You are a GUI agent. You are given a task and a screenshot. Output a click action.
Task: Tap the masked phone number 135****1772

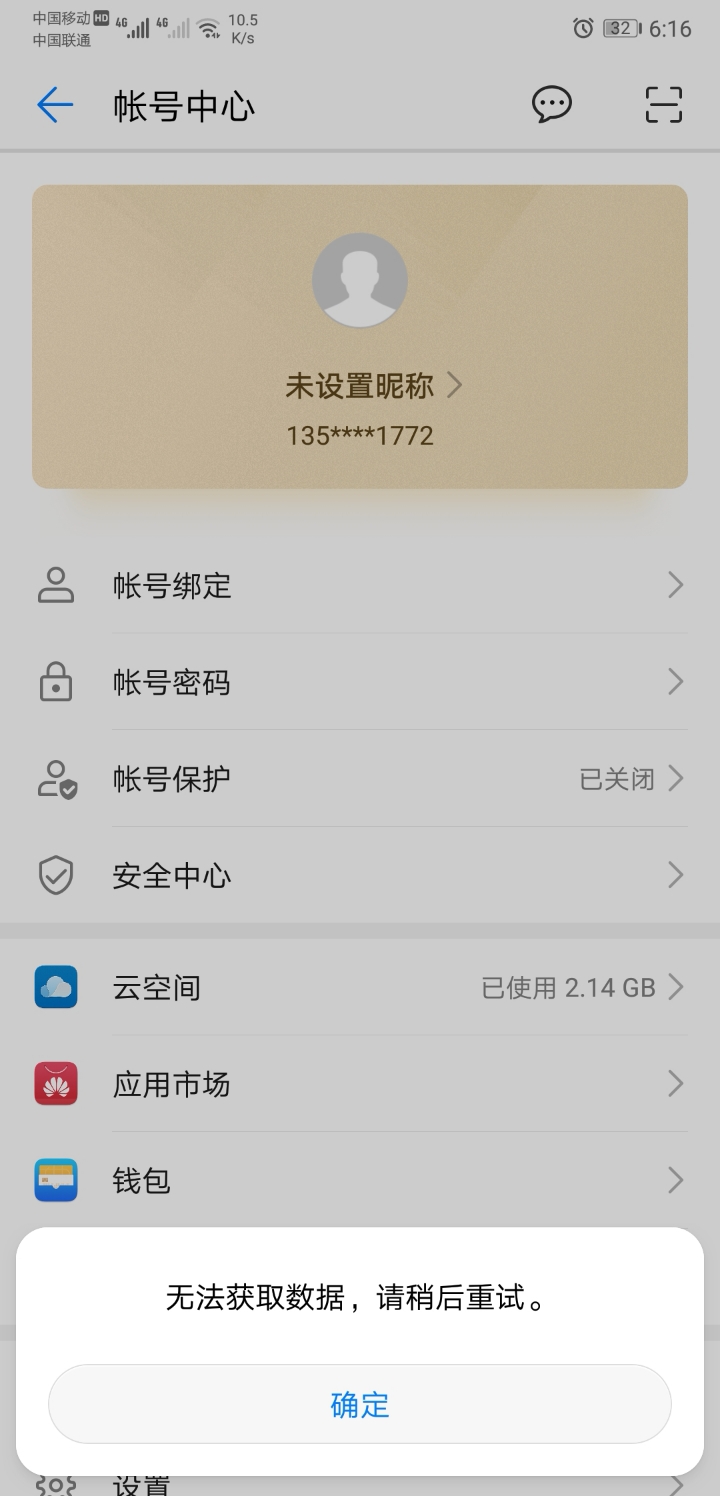click(x=360, y=435)
